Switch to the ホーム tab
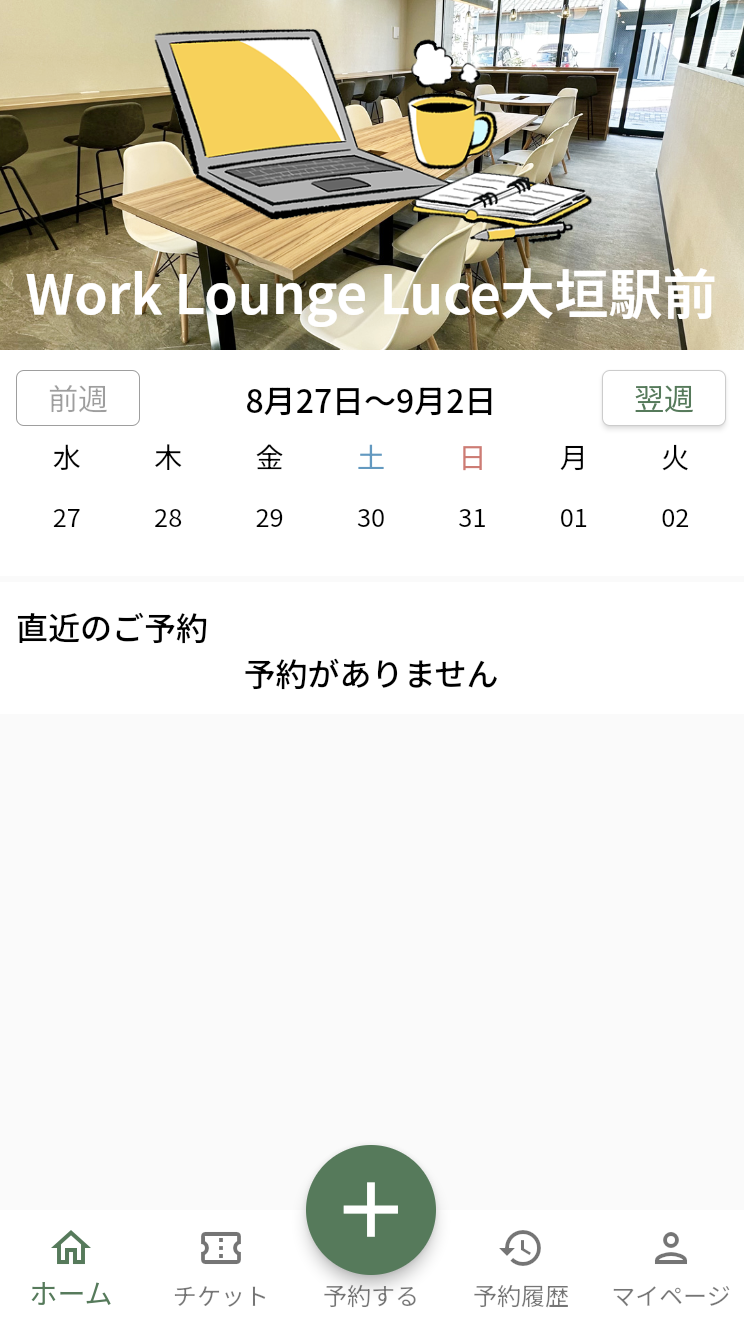The image size is (744, 1320). coord(71,1268)
